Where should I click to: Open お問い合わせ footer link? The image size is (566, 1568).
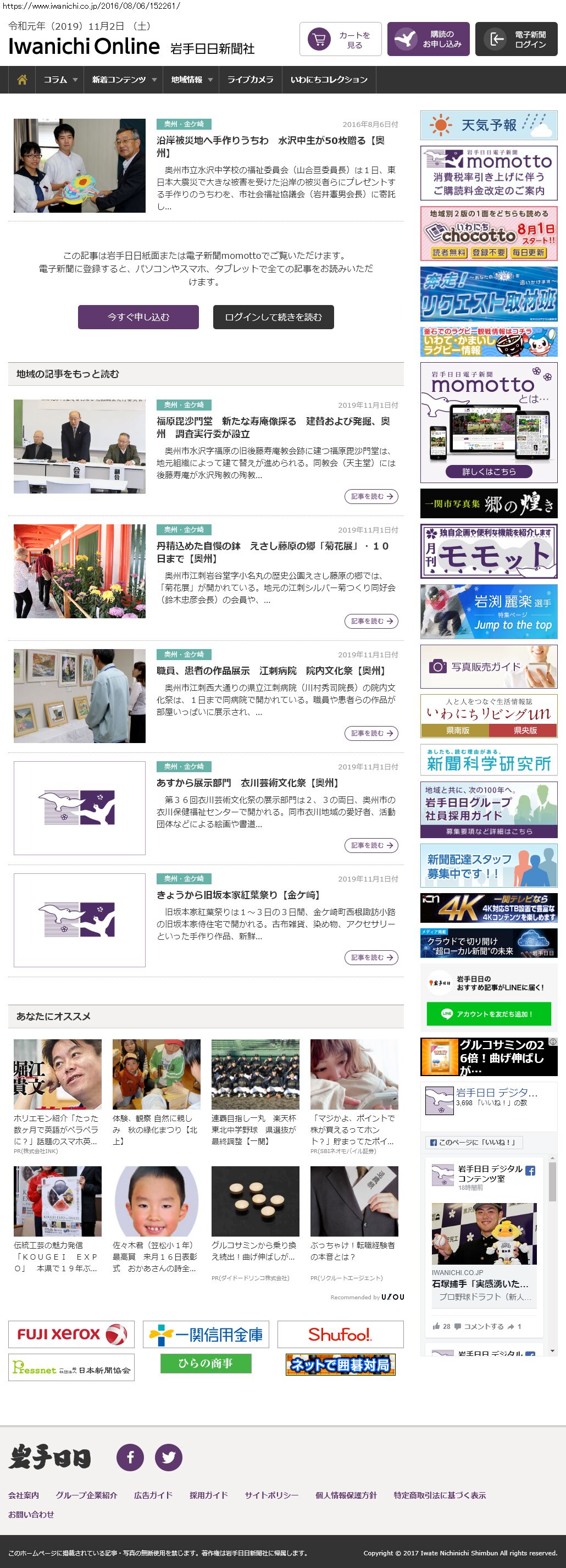click(31, 1514)
